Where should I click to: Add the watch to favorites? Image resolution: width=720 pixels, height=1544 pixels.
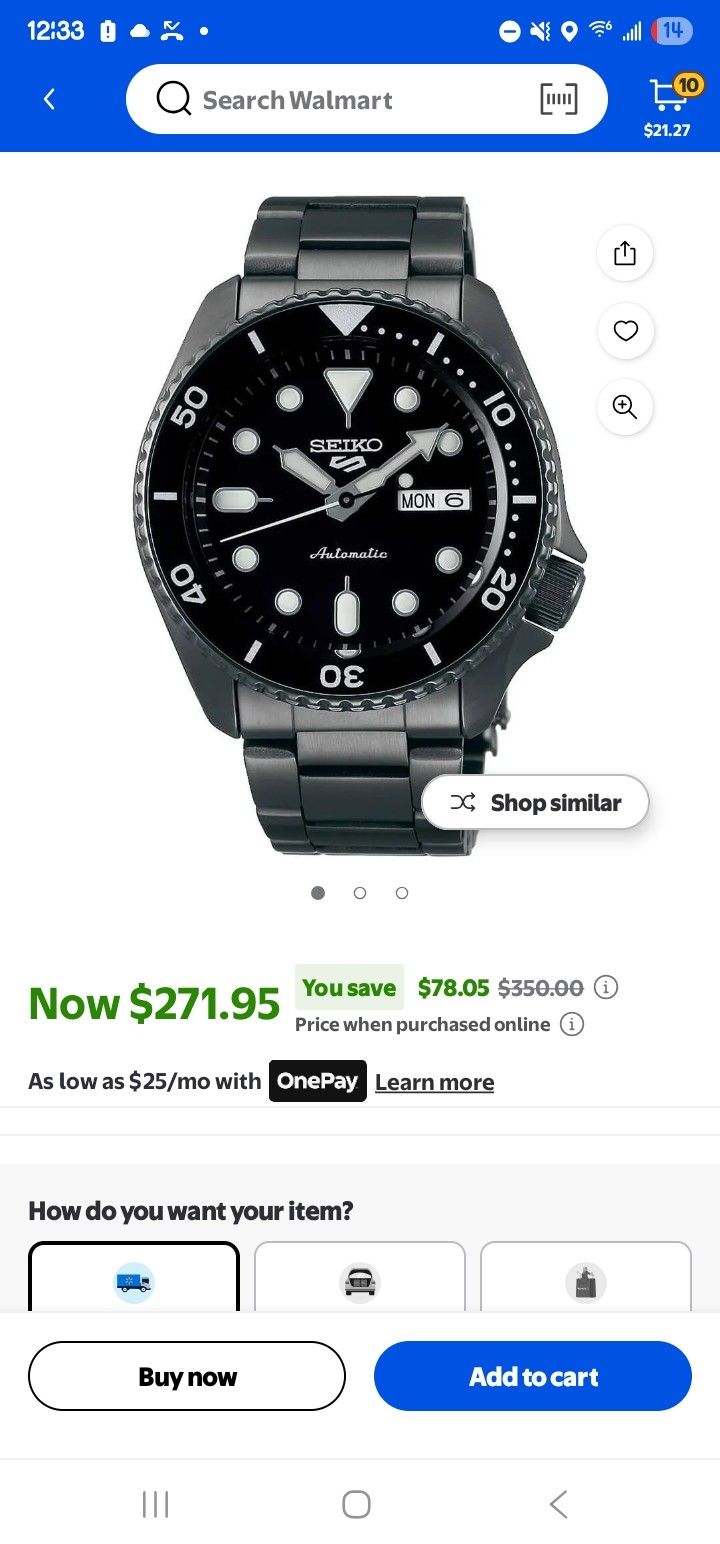point(625,330)
